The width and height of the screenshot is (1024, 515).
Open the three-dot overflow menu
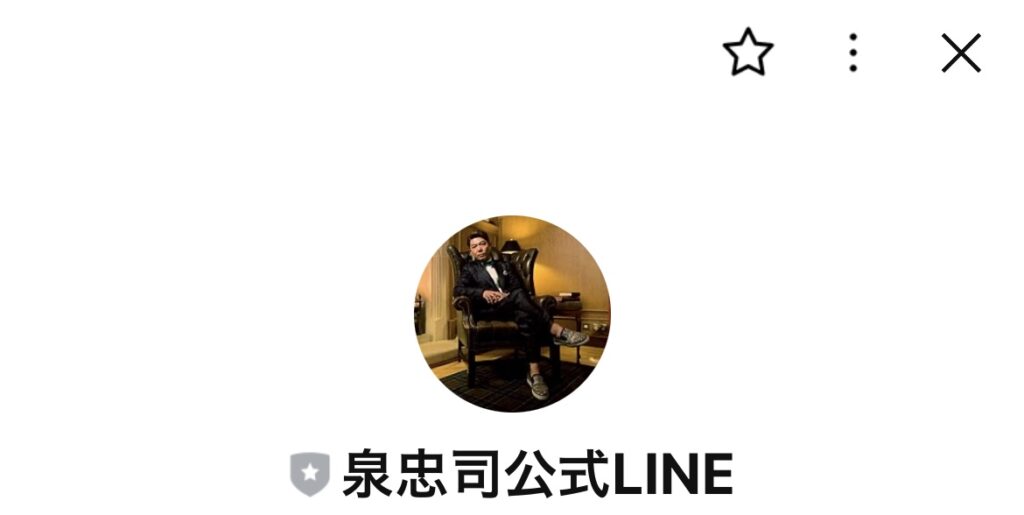(853, 53)
